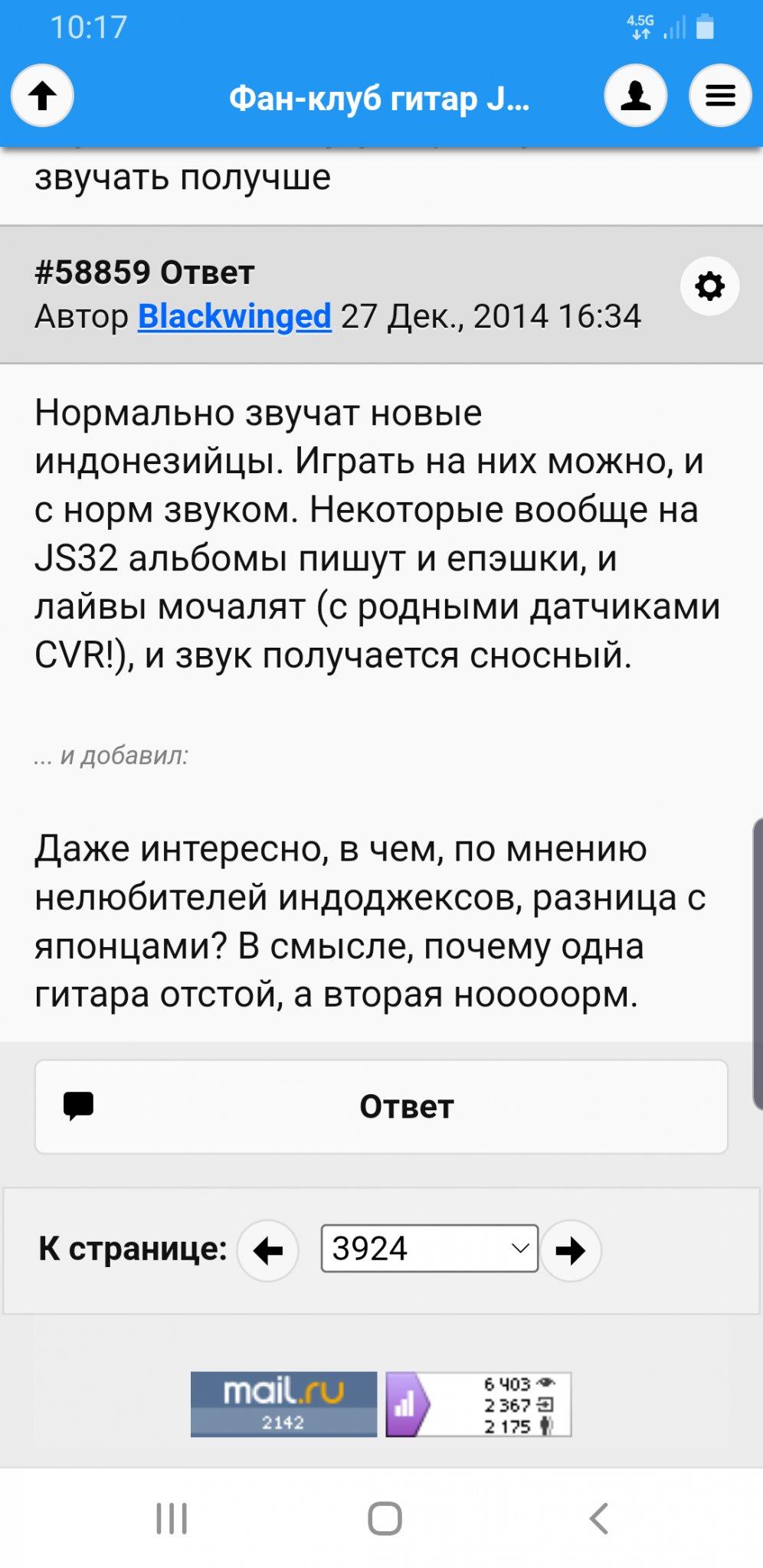Tap the scroll-to-top arrow icon
The height and width of the screenshot is (1568, 763).
click(42, 96)
